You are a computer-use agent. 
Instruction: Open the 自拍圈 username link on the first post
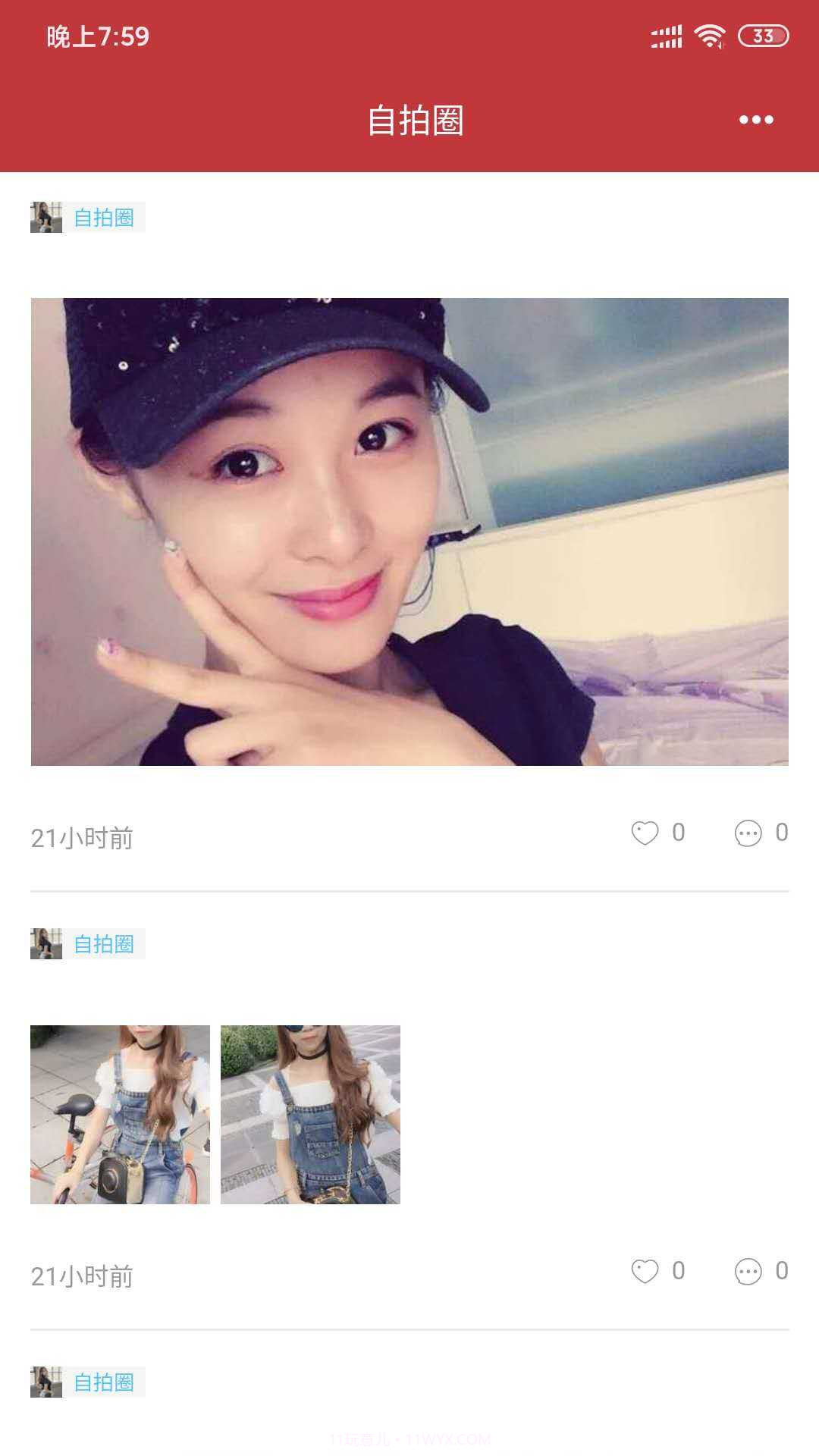point(105,218)
